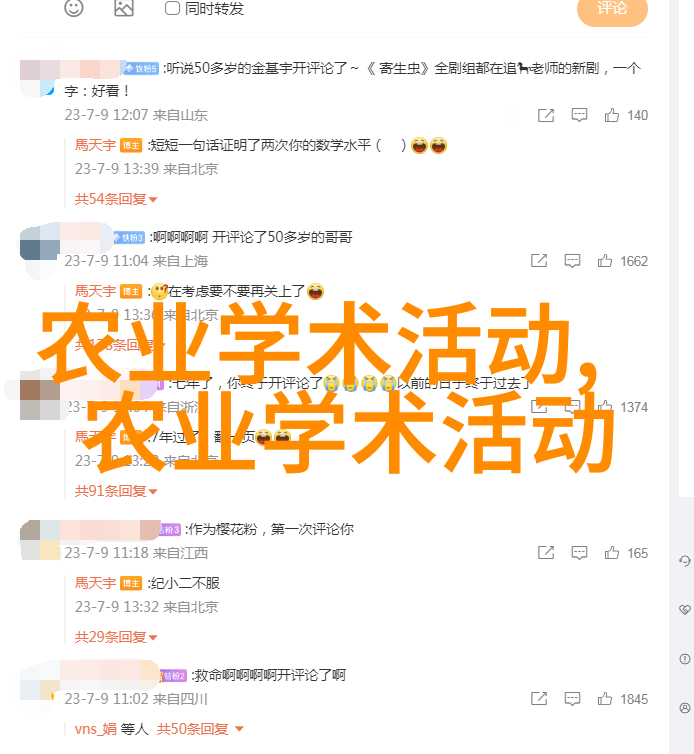Open the emoji picker for the comment
This screenshot has width=694, height=754.
74,8
